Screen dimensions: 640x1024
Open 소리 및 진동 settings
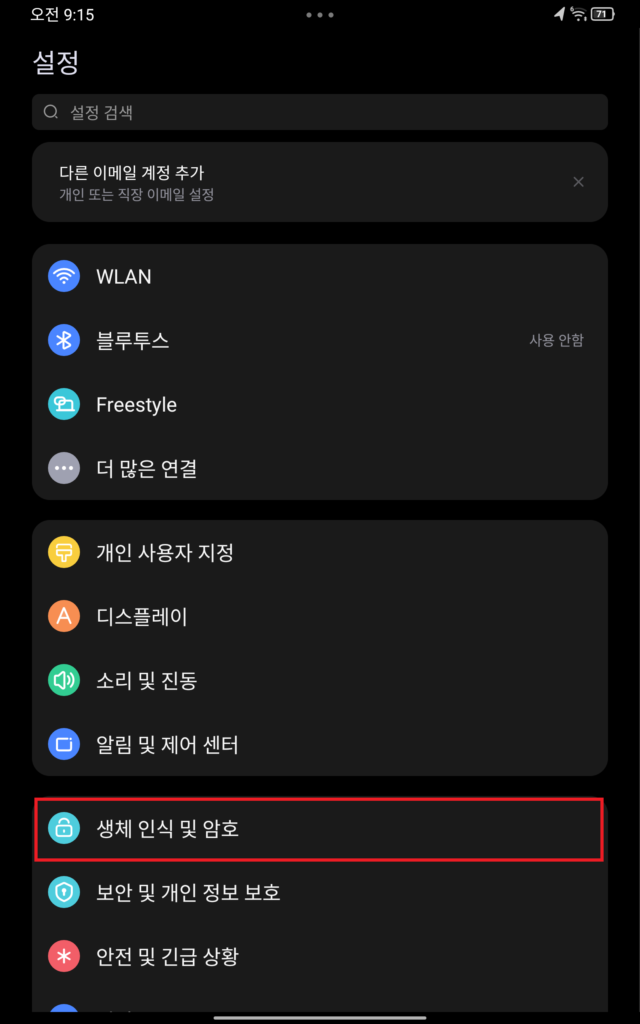[x=320, y=680]
